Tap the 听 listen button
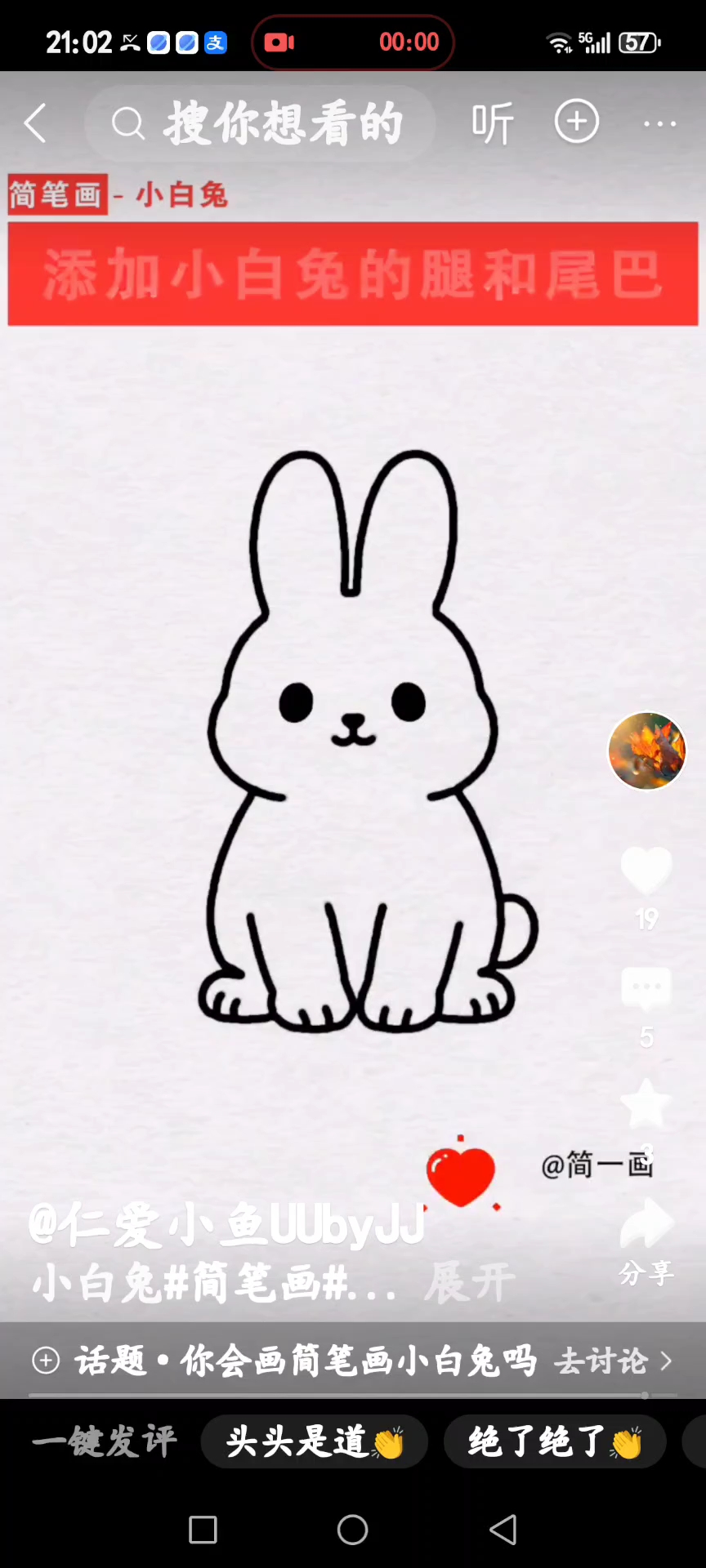This screenshot has width=706, height=1568. [x=492, y=124]
